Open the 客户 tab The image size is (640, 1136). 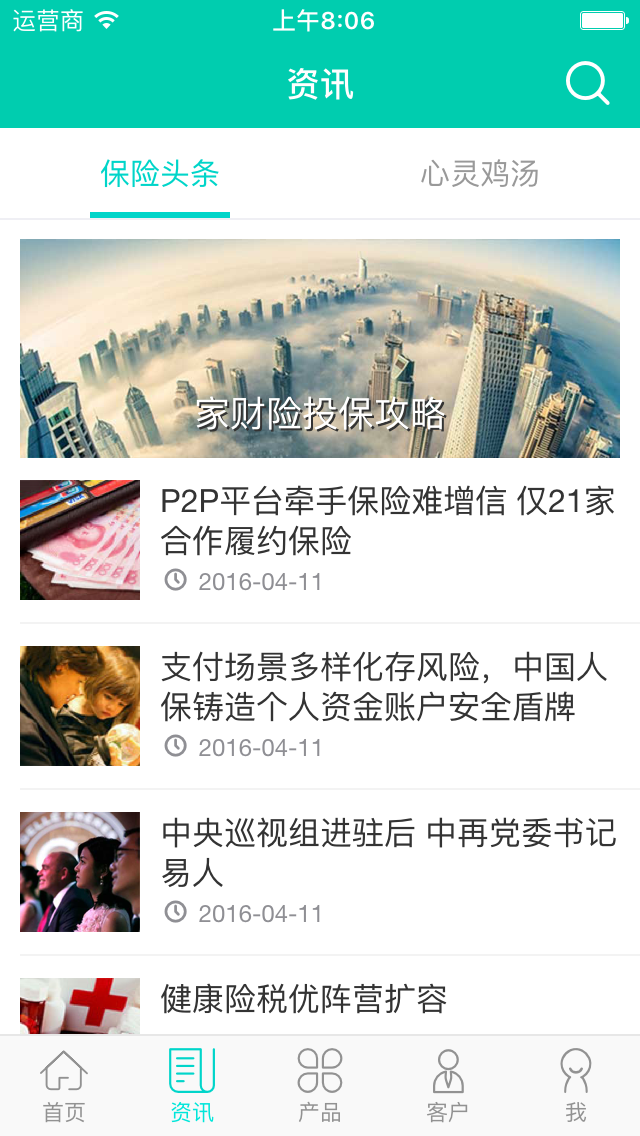tap(447, 1086)
